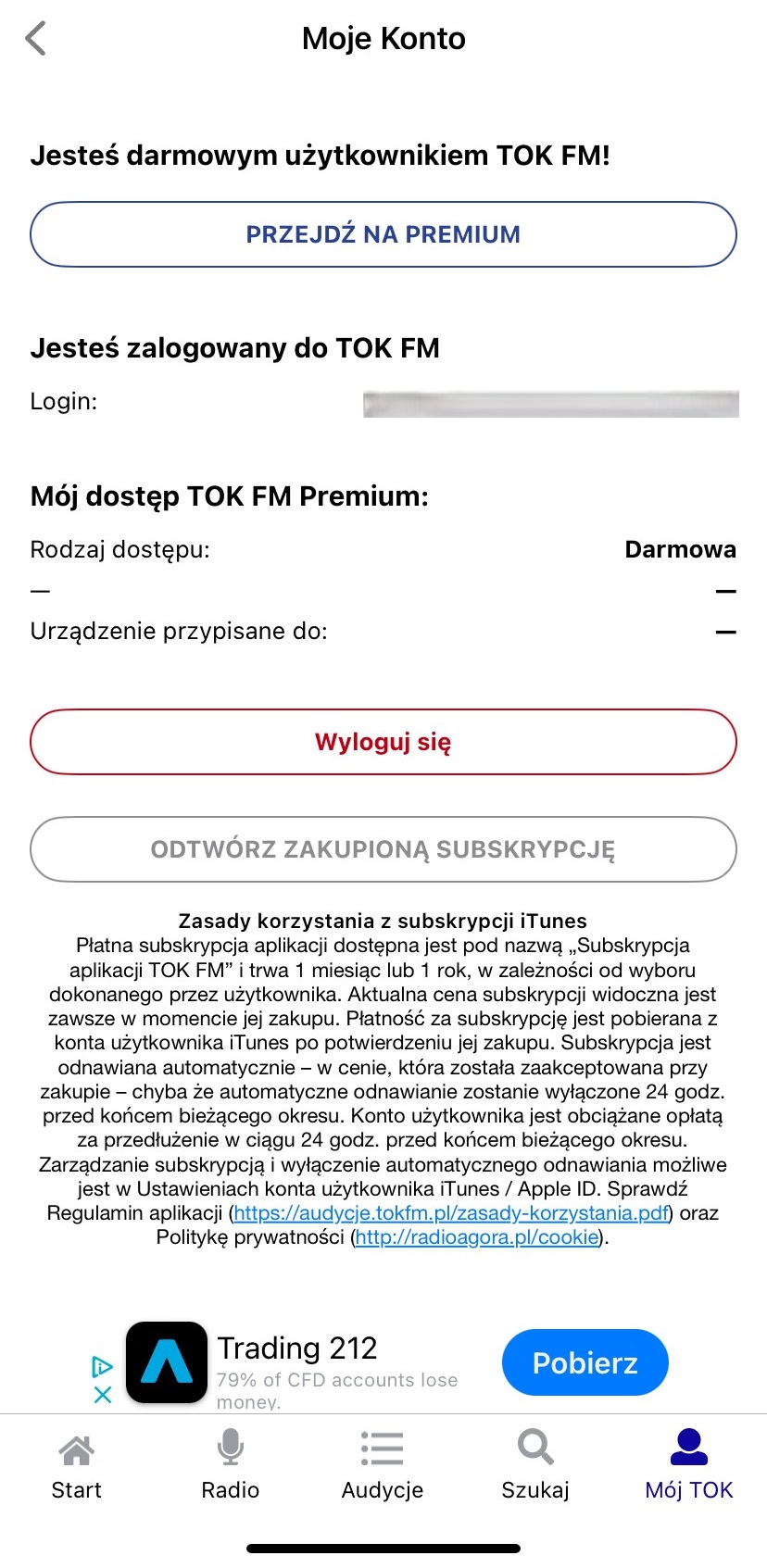Restore purchase via ODTWÓRZ ZAKUPIONĄ SUBSKRYPCJĘ
767x1568 pixels.
pos(383,849)
